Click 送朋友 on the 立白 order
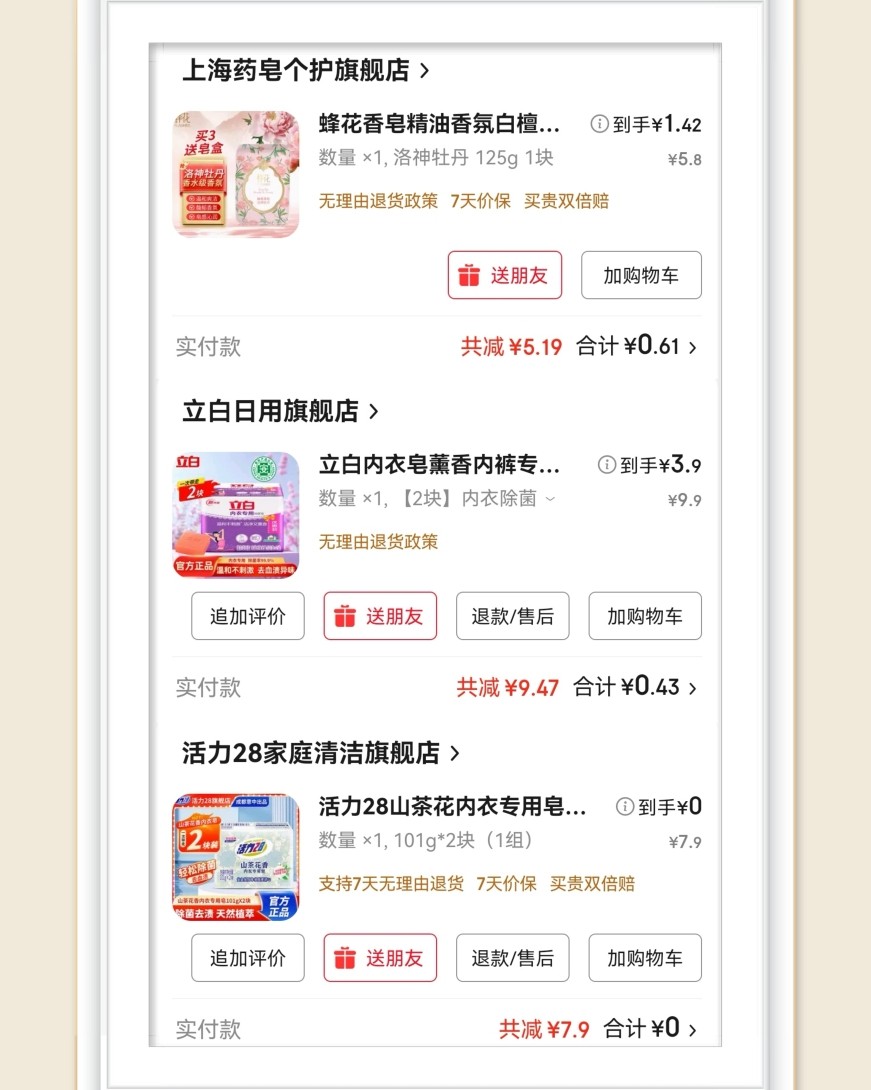Viewport: 871px width, 1090px height. tap(380, 616)
